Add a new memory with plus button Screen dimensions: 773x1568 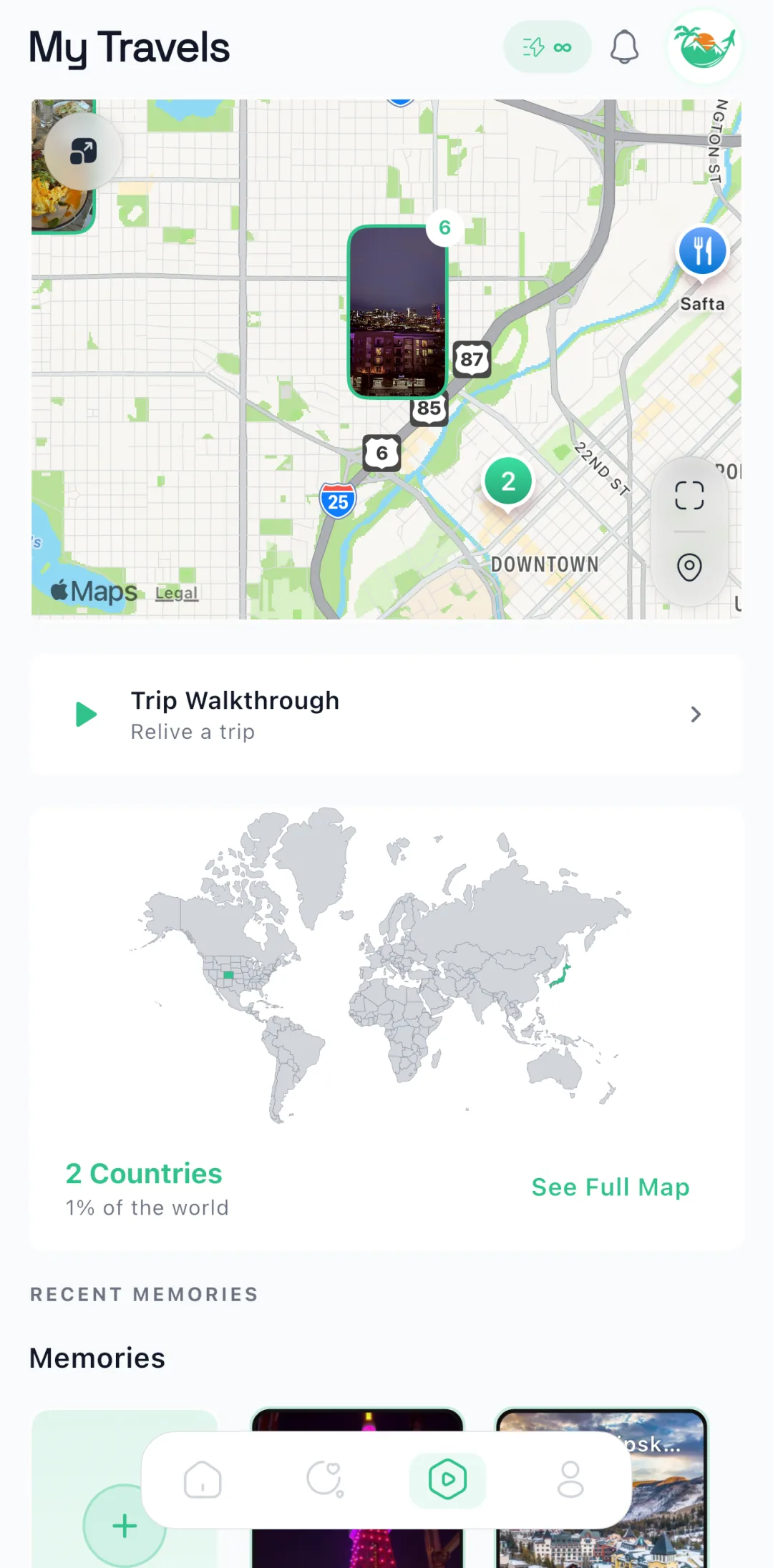coord(125,1525)
